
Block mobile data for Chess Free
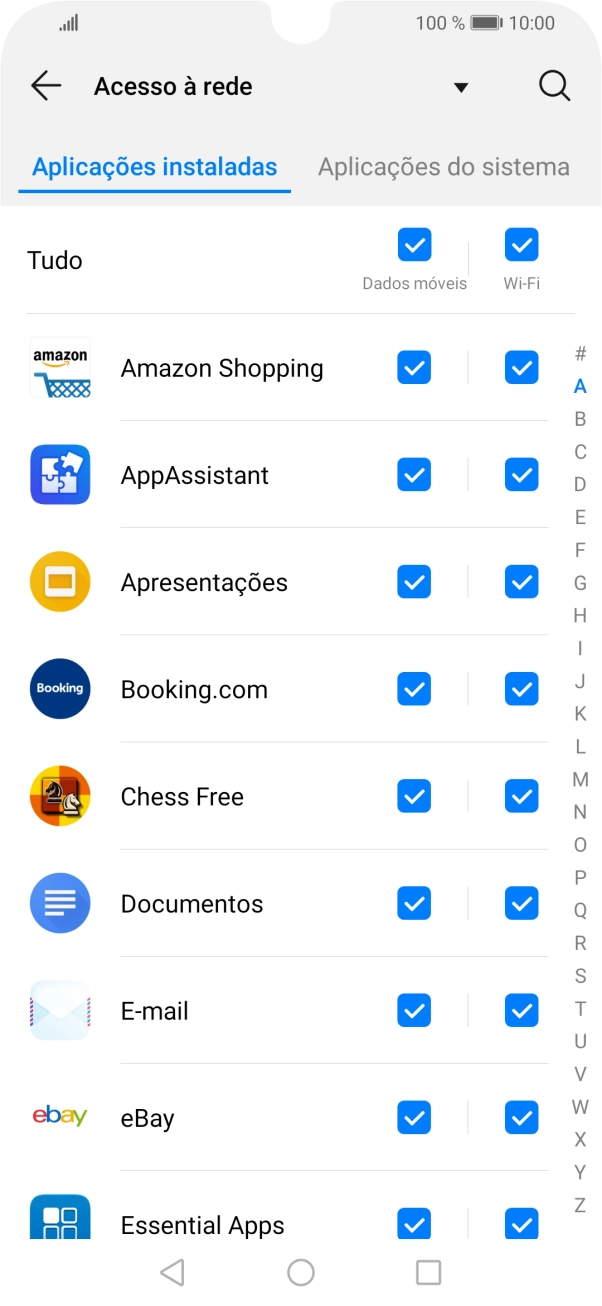point(414,796)
